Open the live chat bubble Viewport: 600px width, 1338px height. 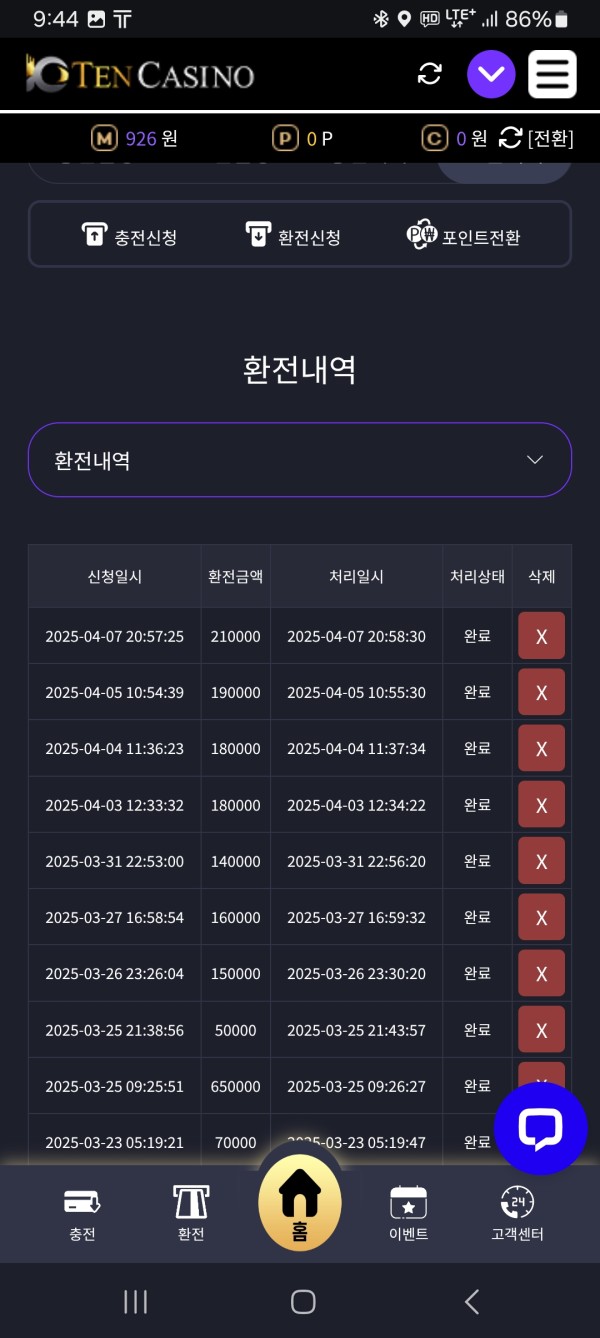541,1129
